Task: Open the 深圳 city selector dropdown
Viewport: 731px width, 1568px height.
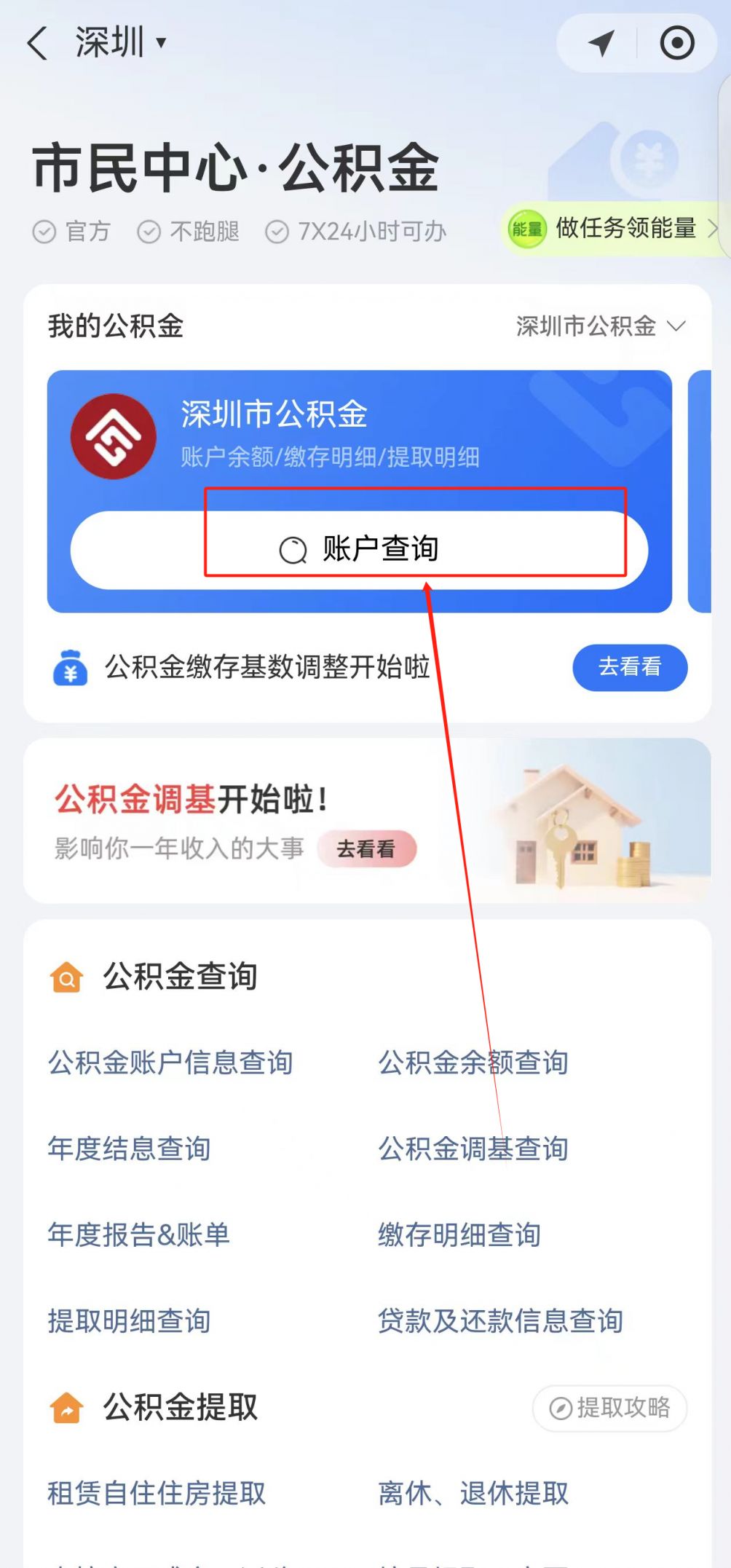Action: point(121,43)
